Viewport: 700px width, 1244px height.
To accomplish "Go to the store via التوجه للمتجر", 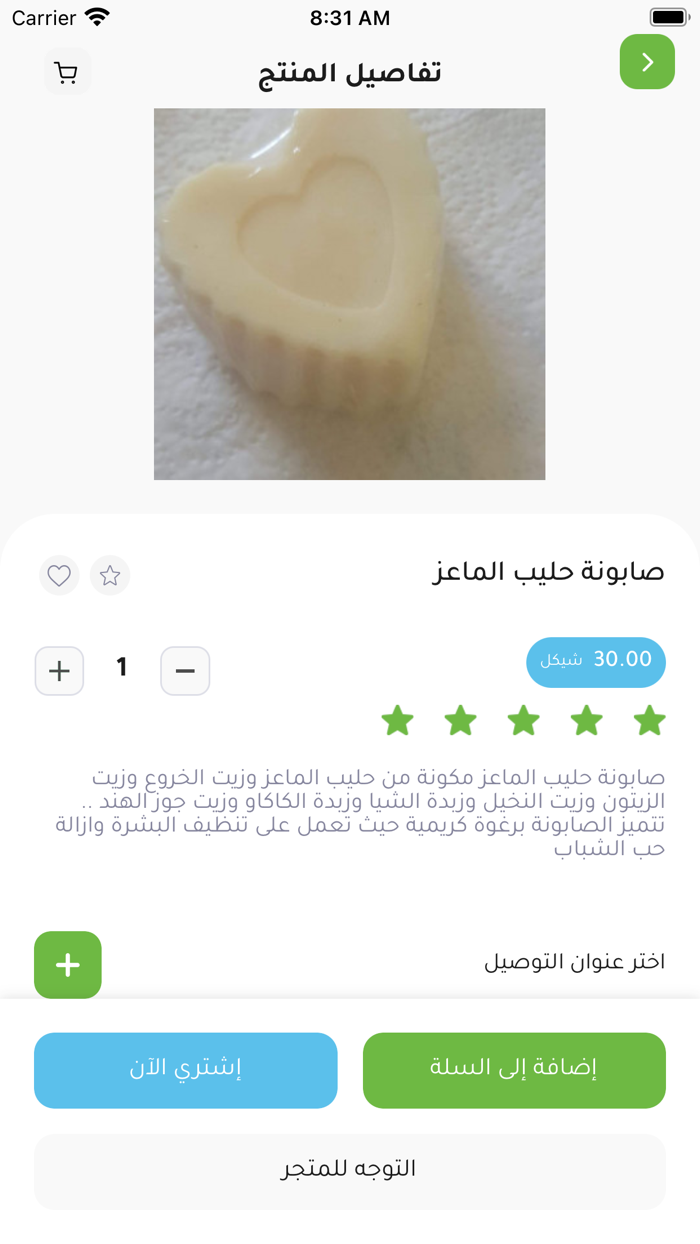I will click(x=350, y=1171).
